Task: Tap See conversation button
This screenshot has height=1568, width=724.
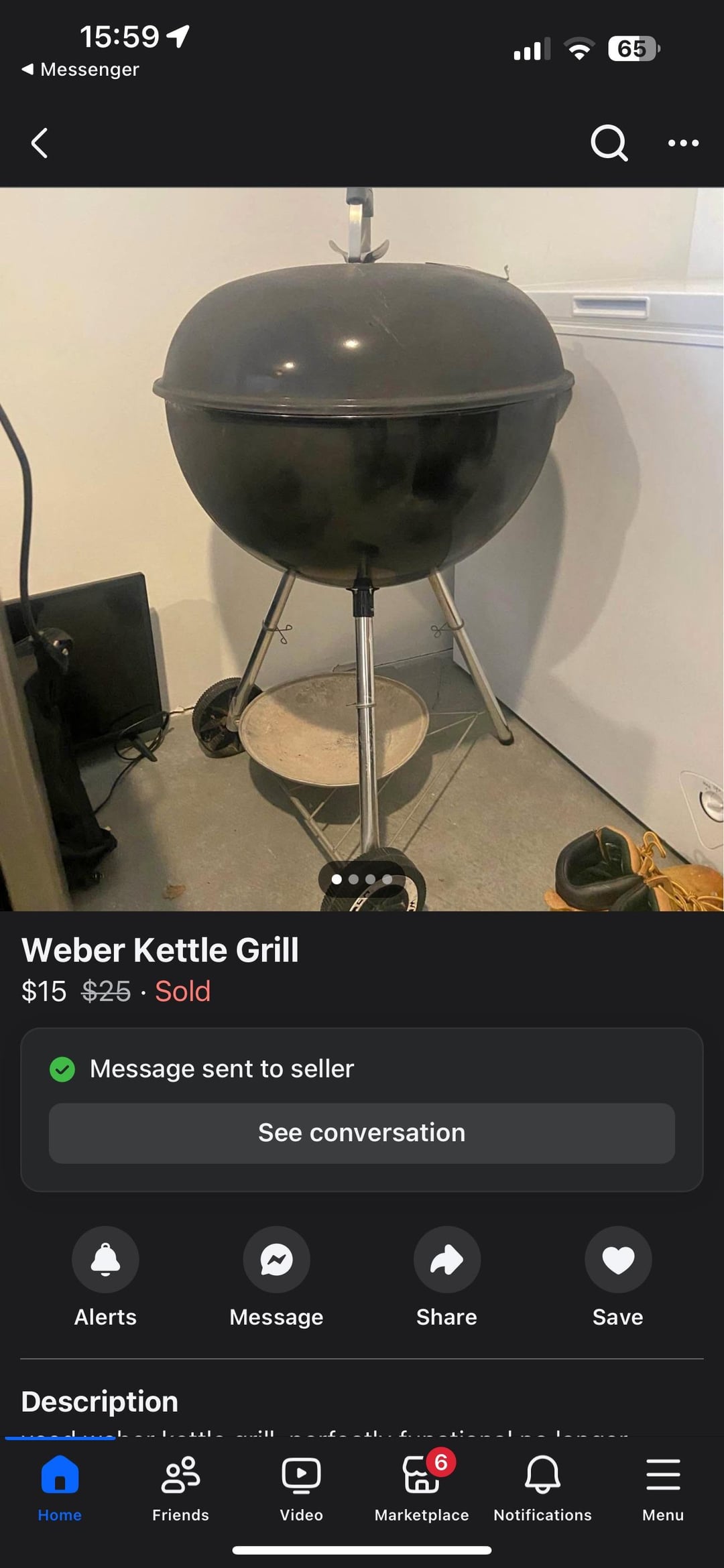Action: tap(362, 1133)
